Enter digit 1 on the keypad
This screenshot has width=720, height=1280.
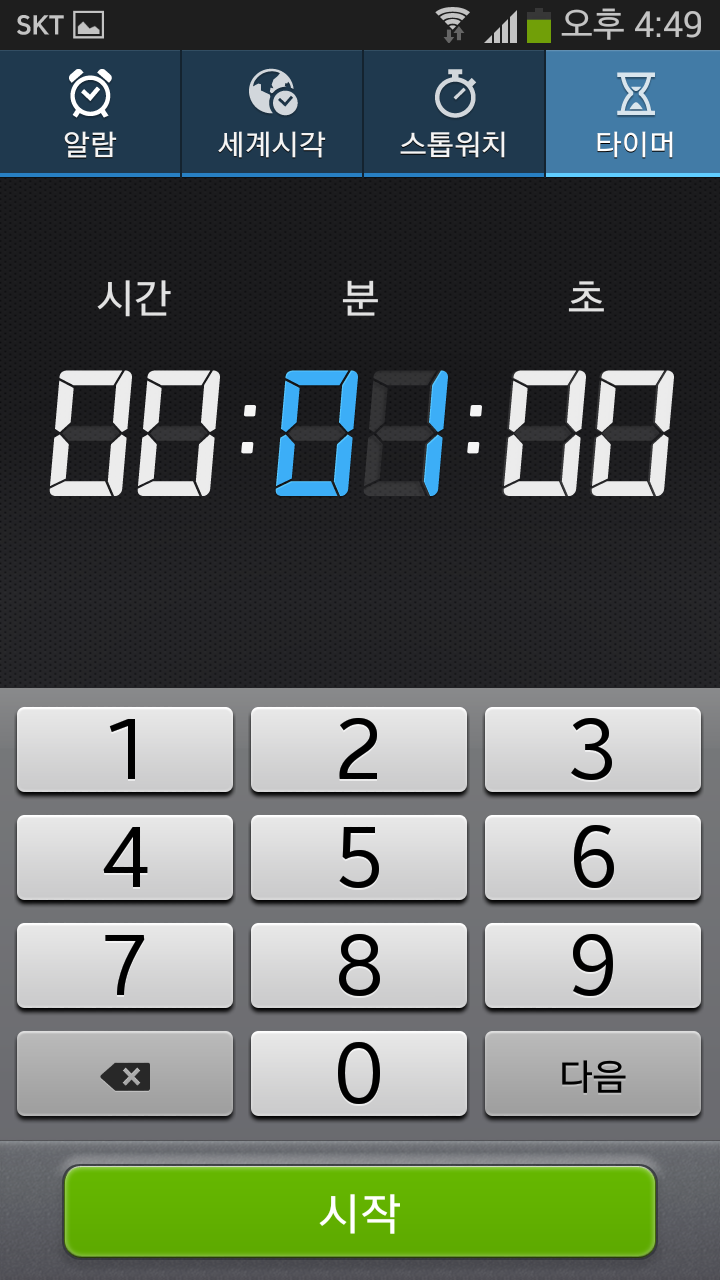(125, 750)
